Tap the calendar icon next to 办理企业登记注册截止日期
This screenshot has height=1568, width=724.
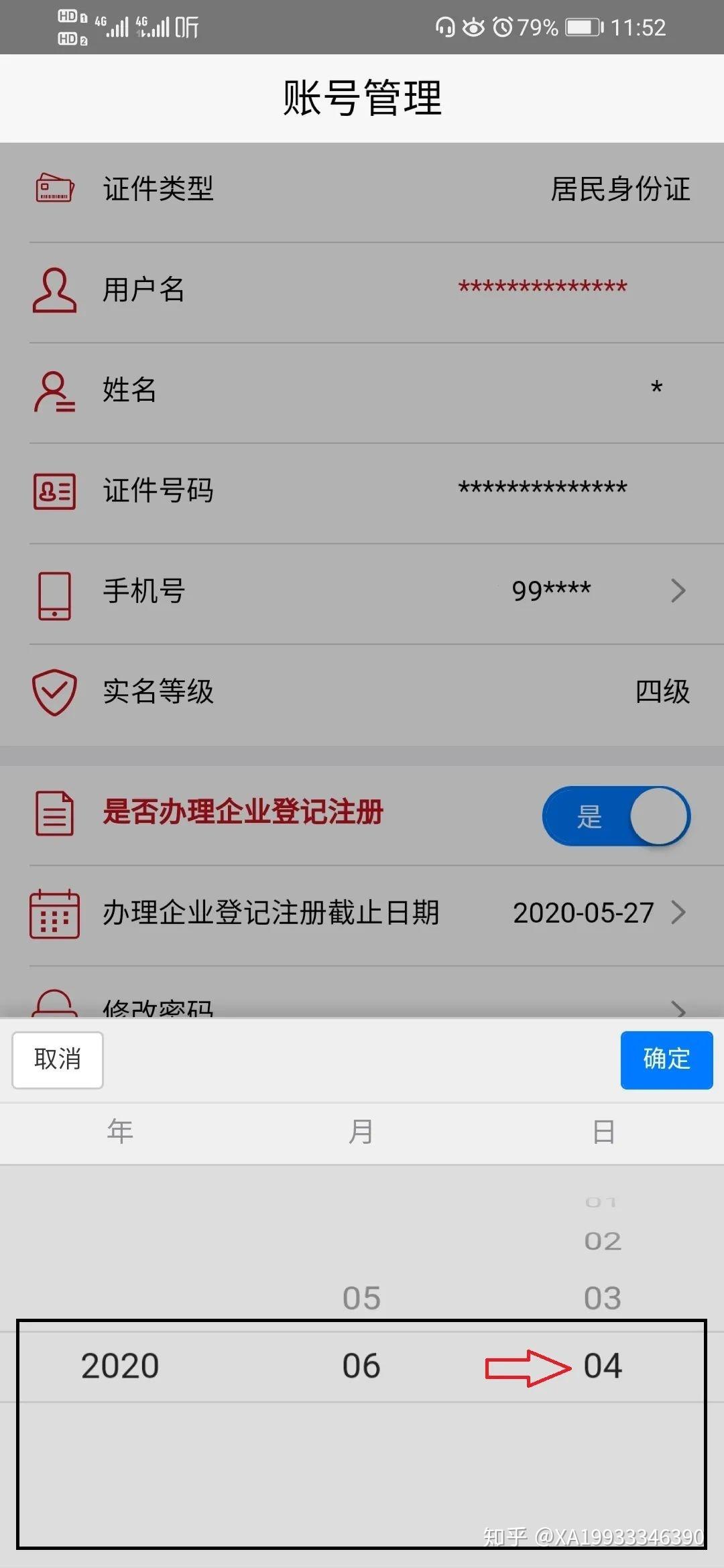coord(54,912)
